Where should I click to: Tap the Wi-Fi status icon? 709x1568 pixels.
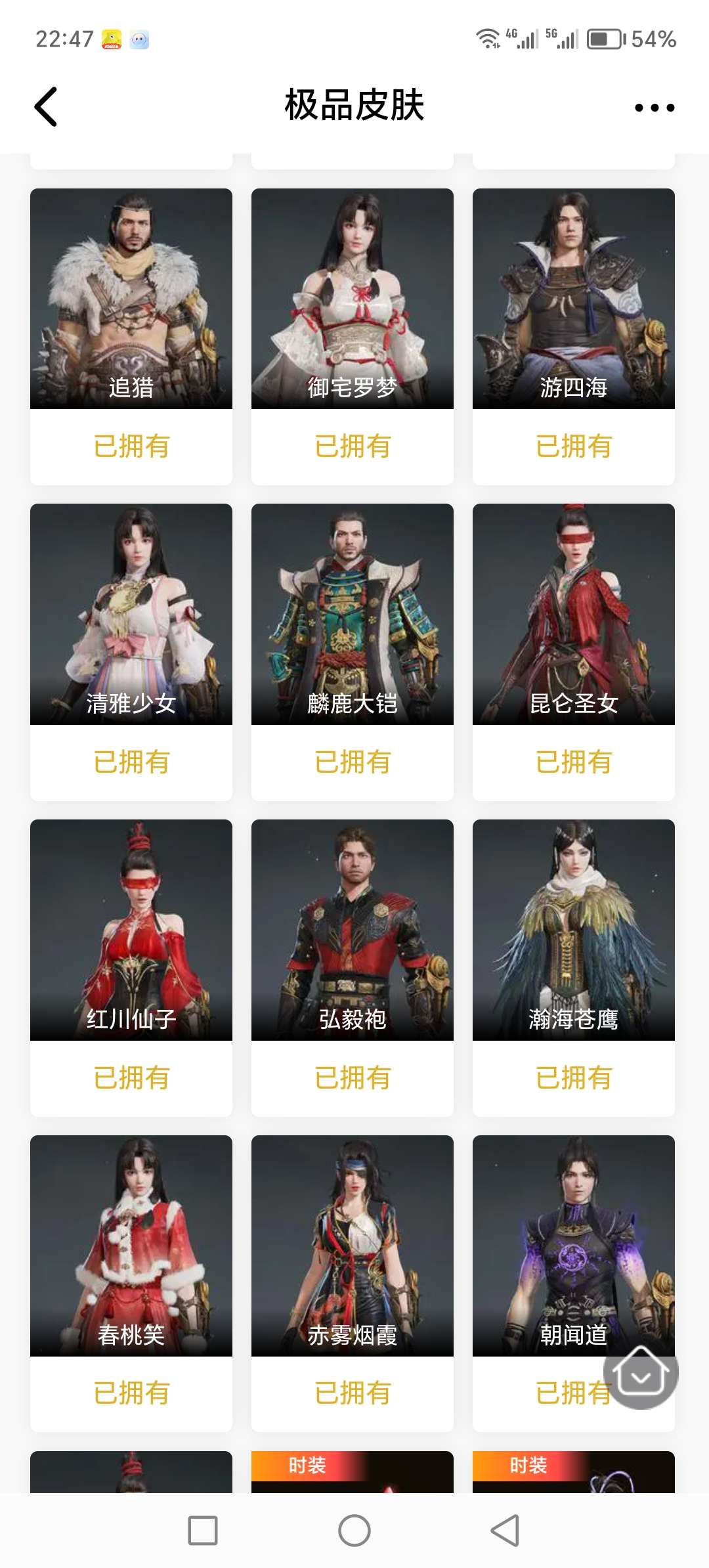487,39
